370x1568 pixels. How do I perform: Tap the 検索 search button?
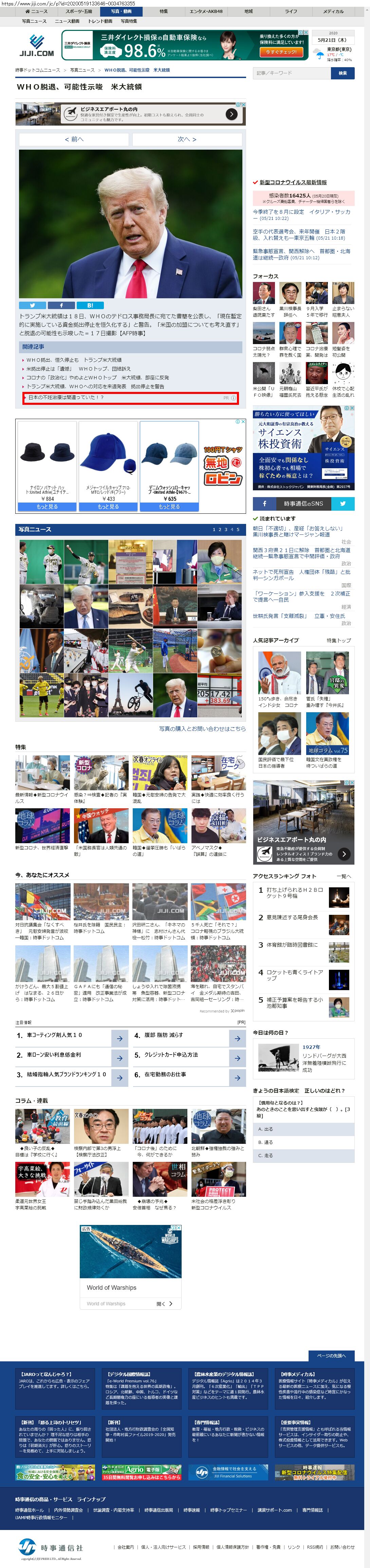click(x=343, y=73)
